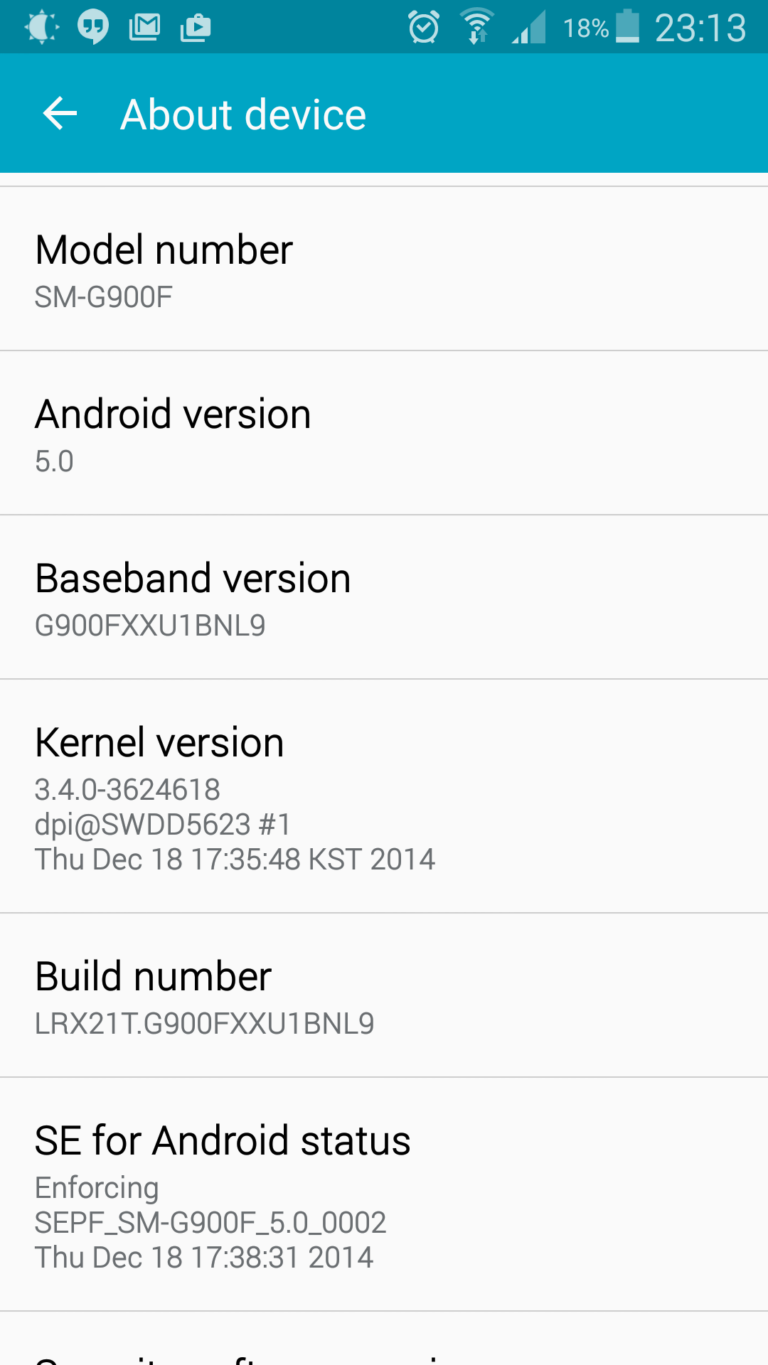Image resolution: width=768 pixels, height=1365 pixels.
Task: Tap the screen brightness notification icon
Action: pos(42,27)
